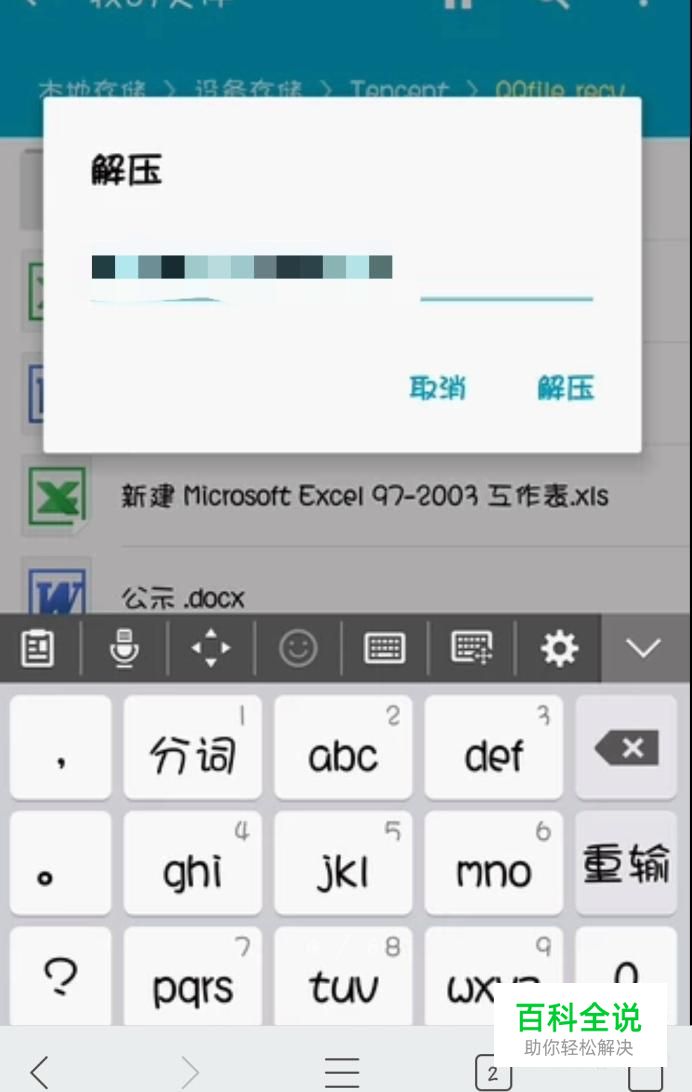The width and height of the screenshot is (692, 1092).
Task: Tap the mno key
Action: [494, 862]
